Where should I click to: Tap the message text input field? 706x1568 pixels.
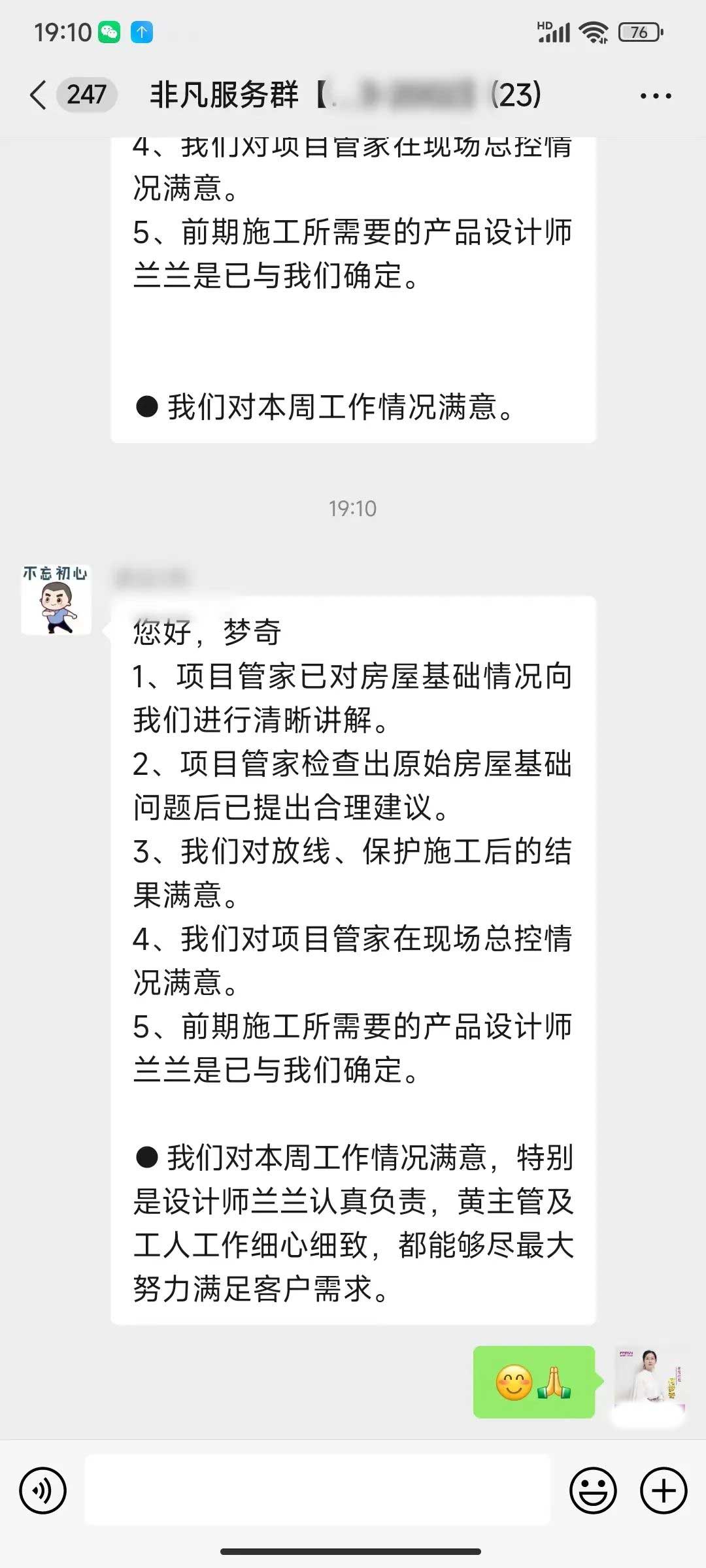click(x=318, y=1490)
